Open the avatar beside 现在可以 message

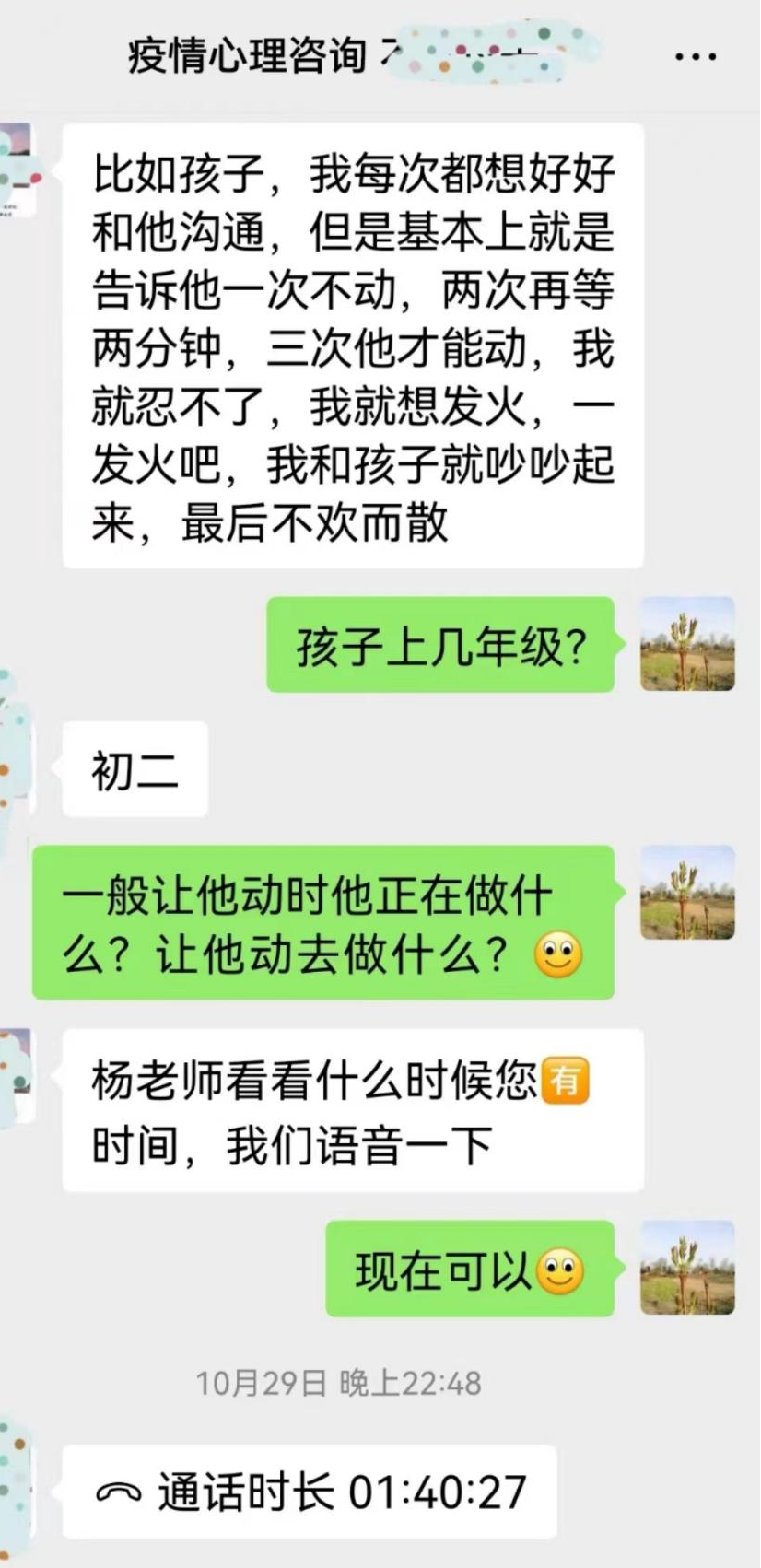(x=687, y=1268)
